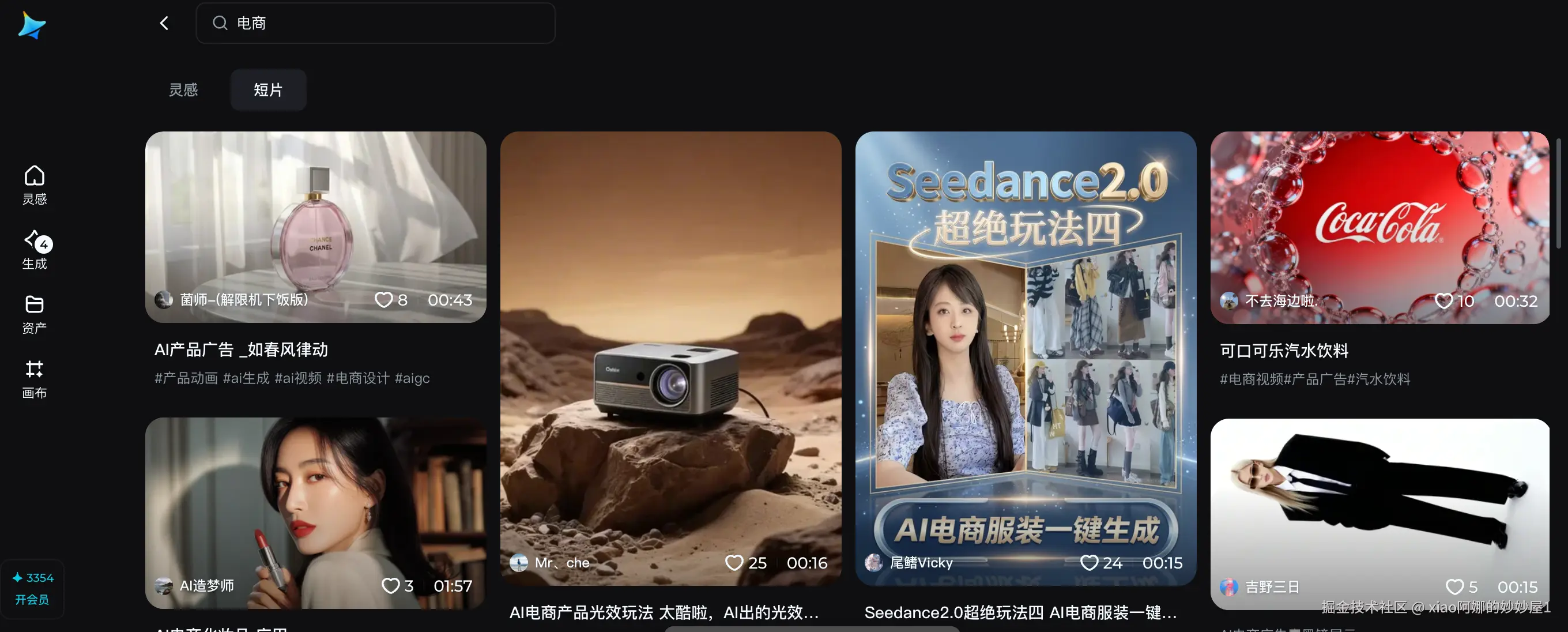Open 画布 in the sidebar
Viewport: 1568px width, 632px height.
[34, 379]
